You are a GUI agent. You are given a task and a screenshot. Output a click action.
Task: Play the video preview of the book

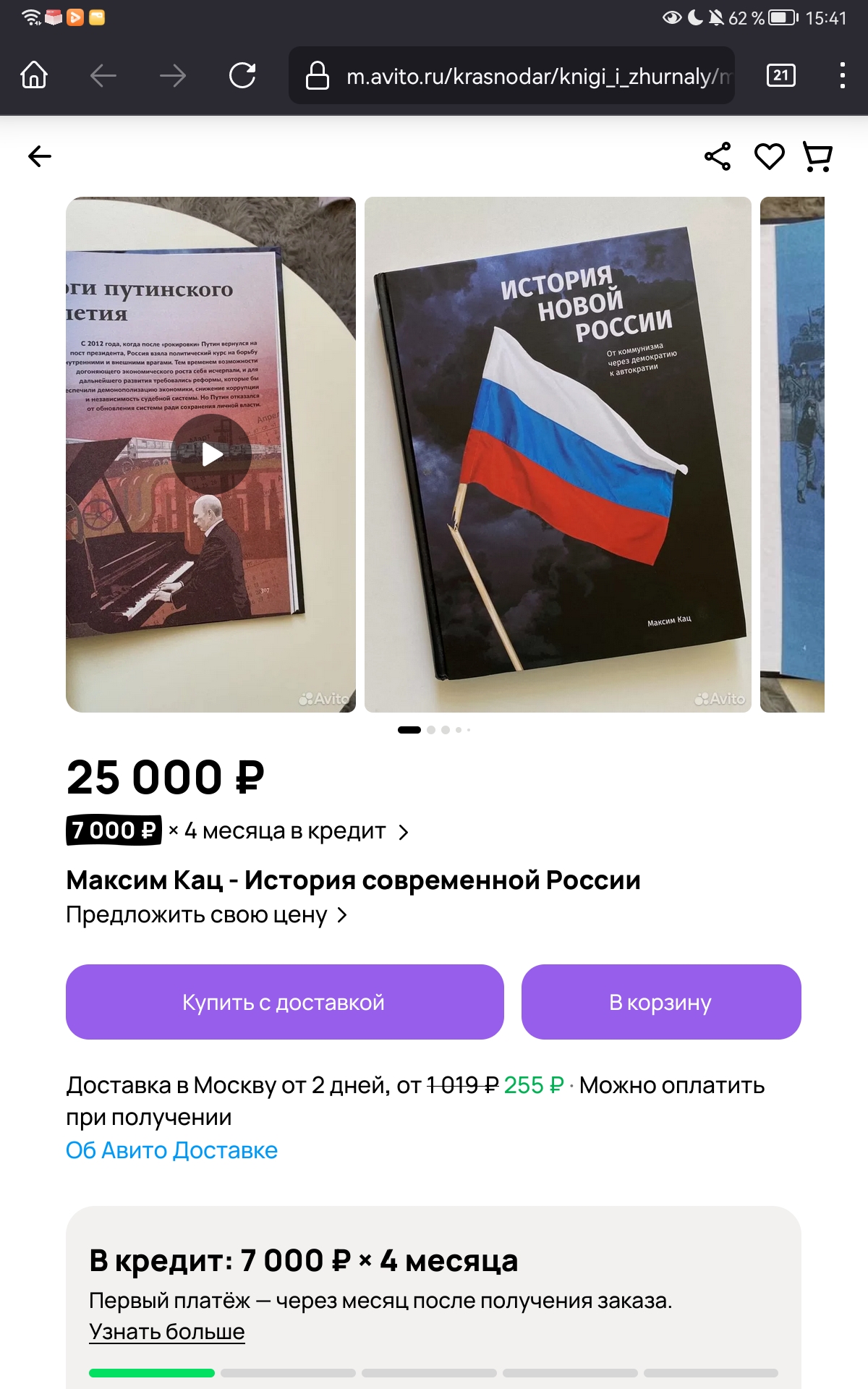click(211, 454)
